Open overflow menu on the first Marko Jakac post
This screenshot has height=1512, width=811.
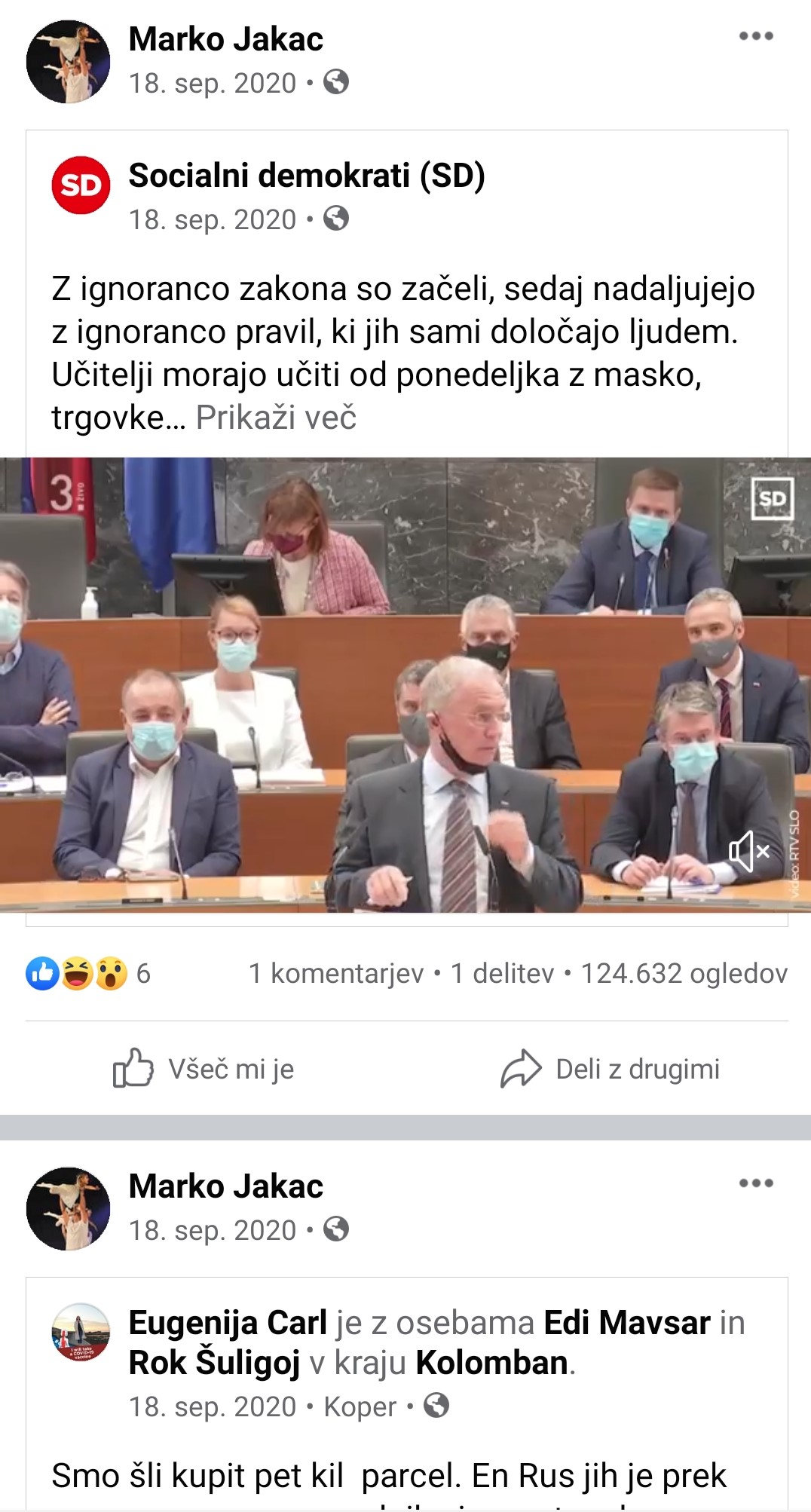point(756,36)
